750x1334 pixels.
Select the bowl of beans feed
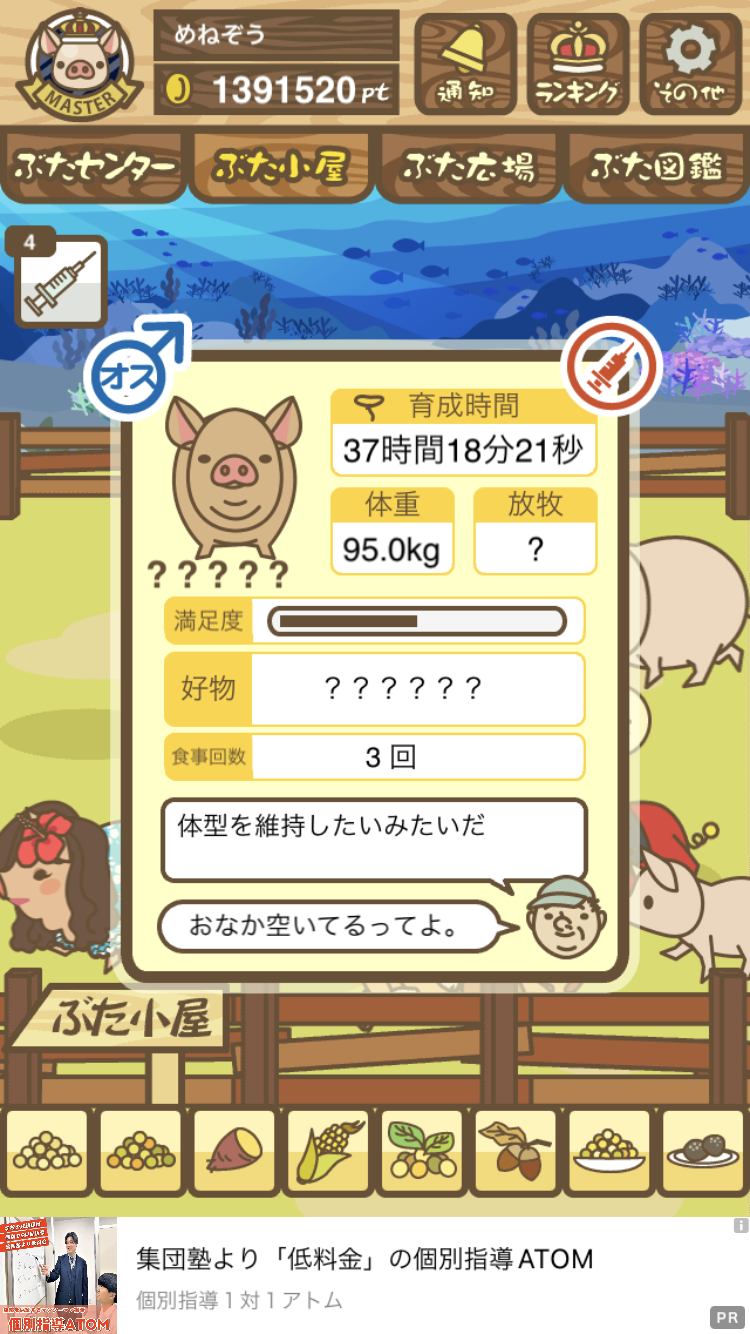coord(609,1151)
